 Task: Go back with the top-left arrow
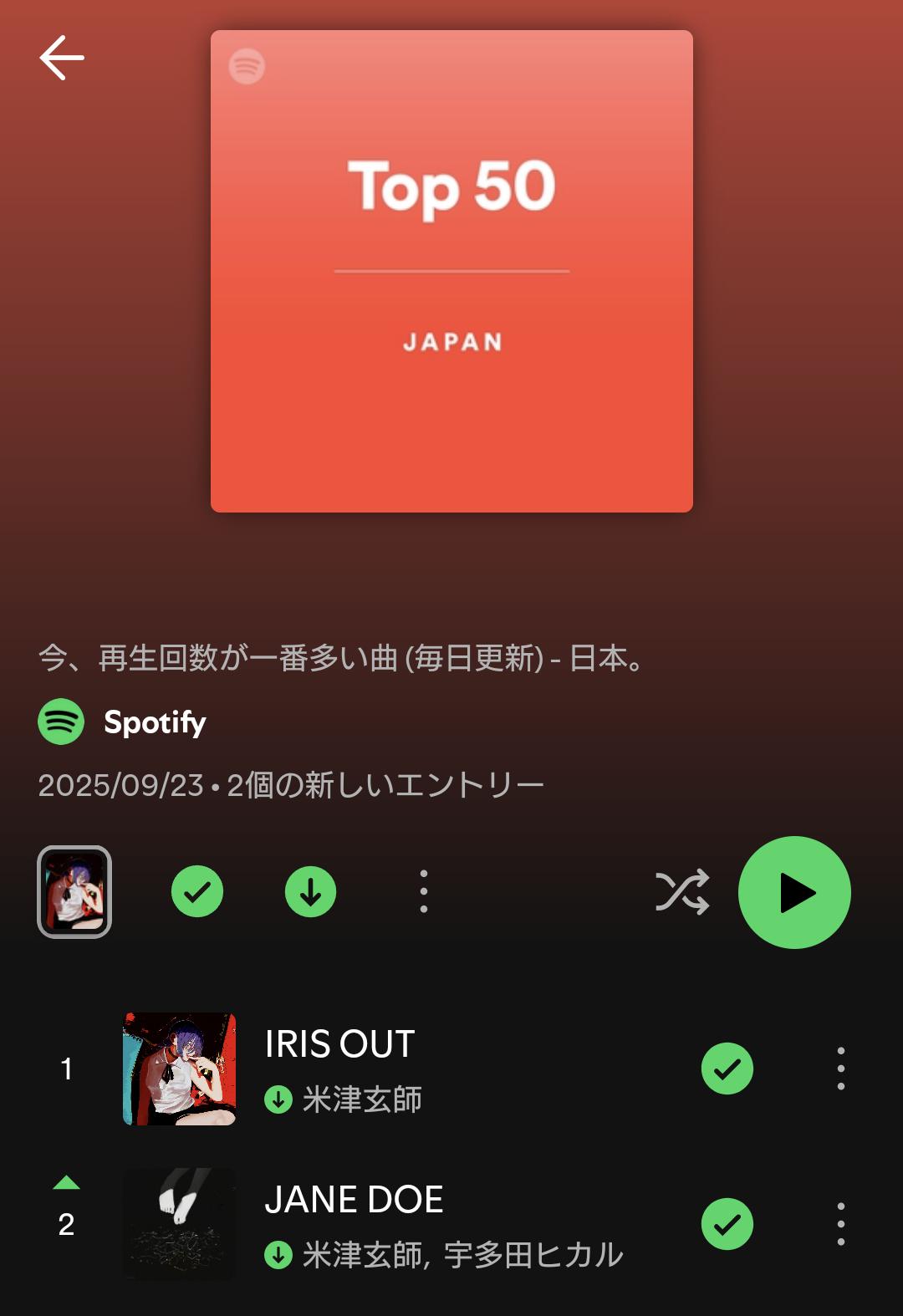(62, 58)
